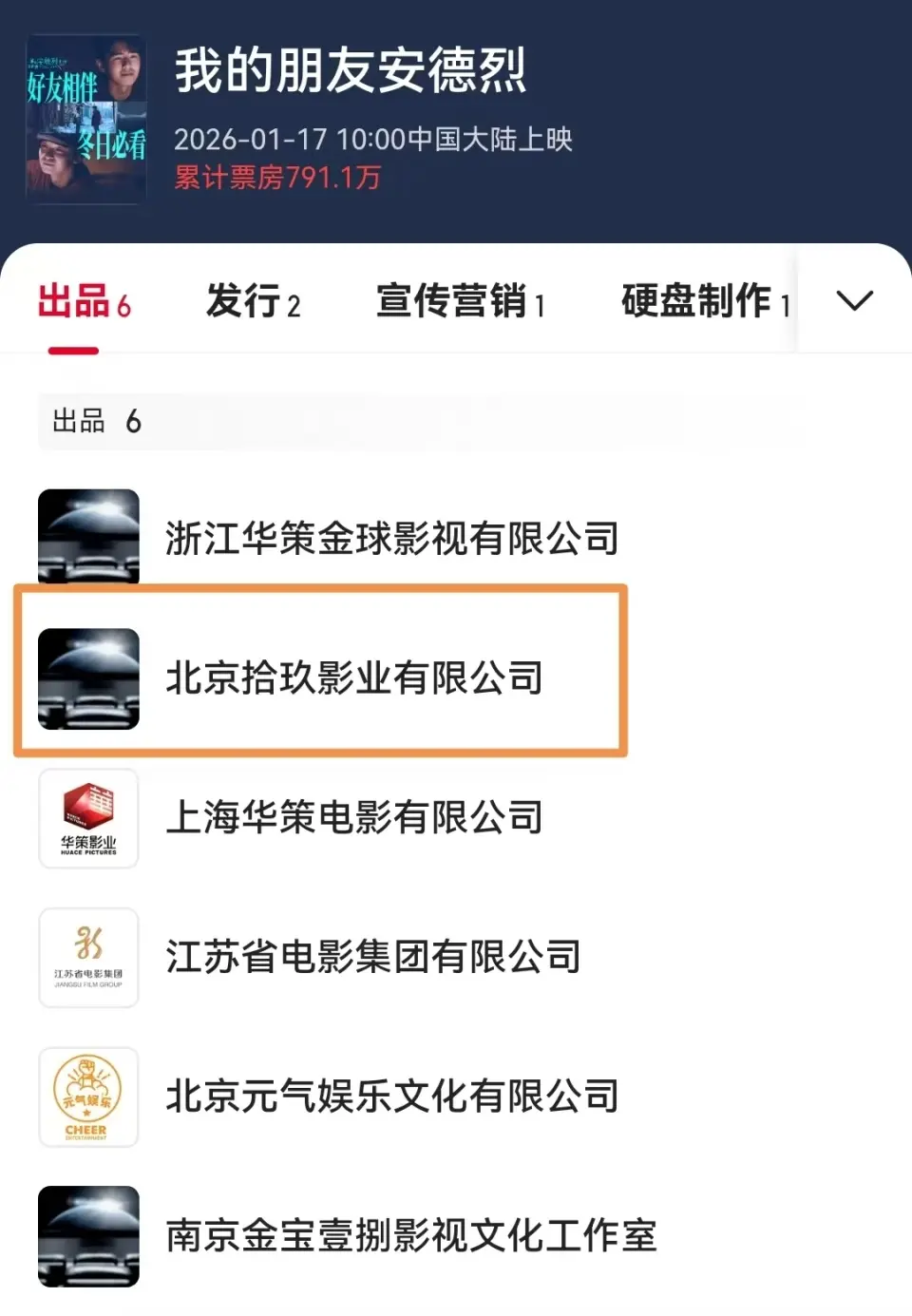Switch to the 硬盘制作 tab

point(705,302)
